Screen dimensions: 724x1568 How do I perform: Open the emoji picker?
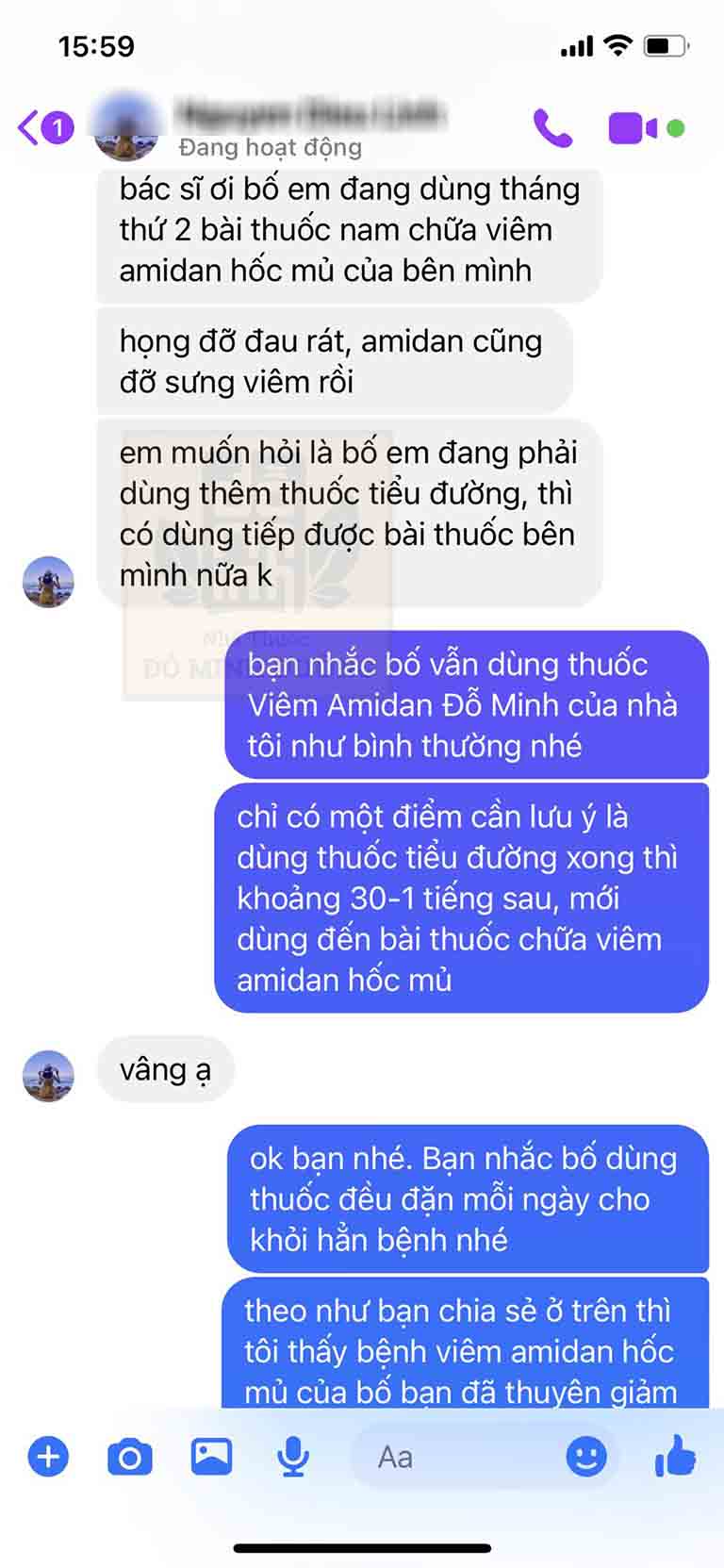[x=586, y=1458]
